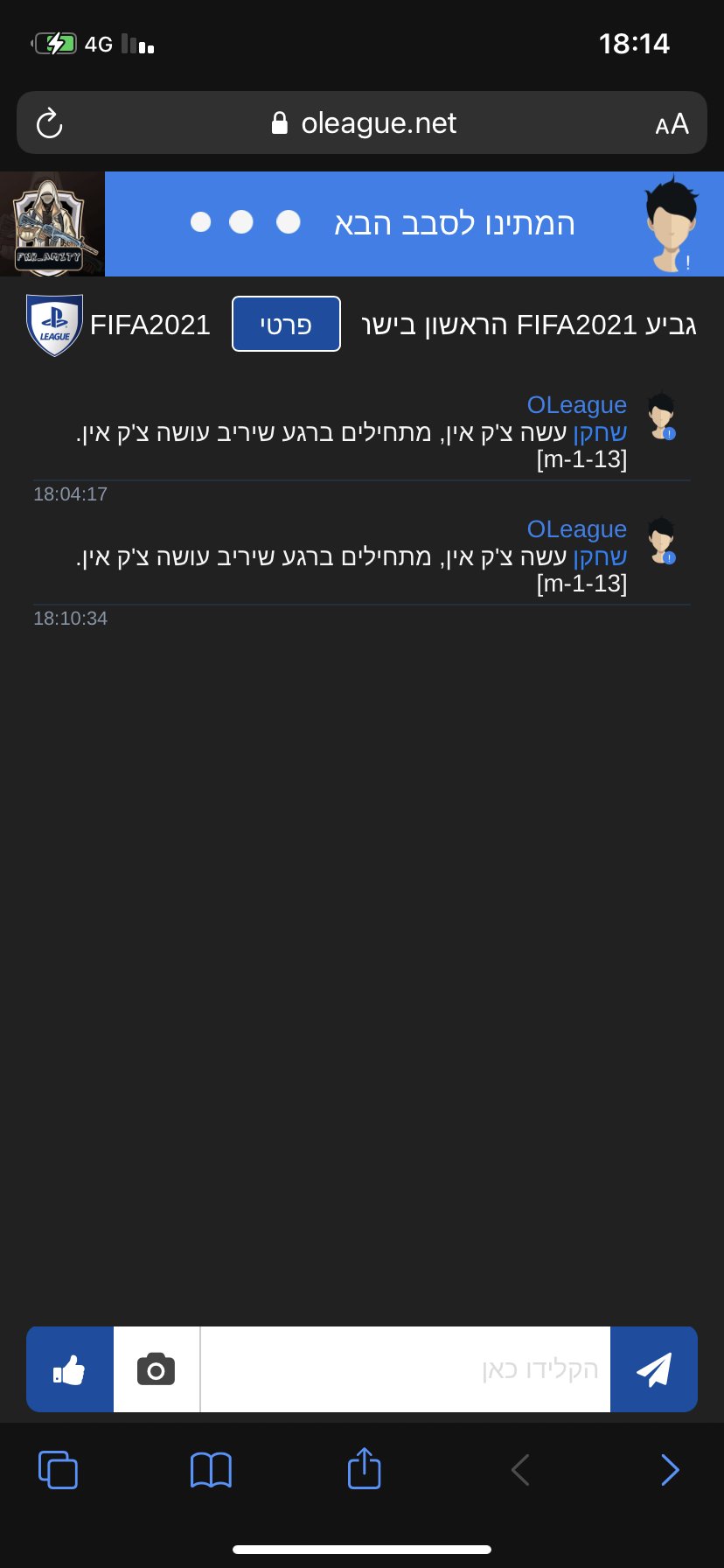724x1568 pixels.
Task: Open the oleague.net address bar
Action: (x=362, y=122)
